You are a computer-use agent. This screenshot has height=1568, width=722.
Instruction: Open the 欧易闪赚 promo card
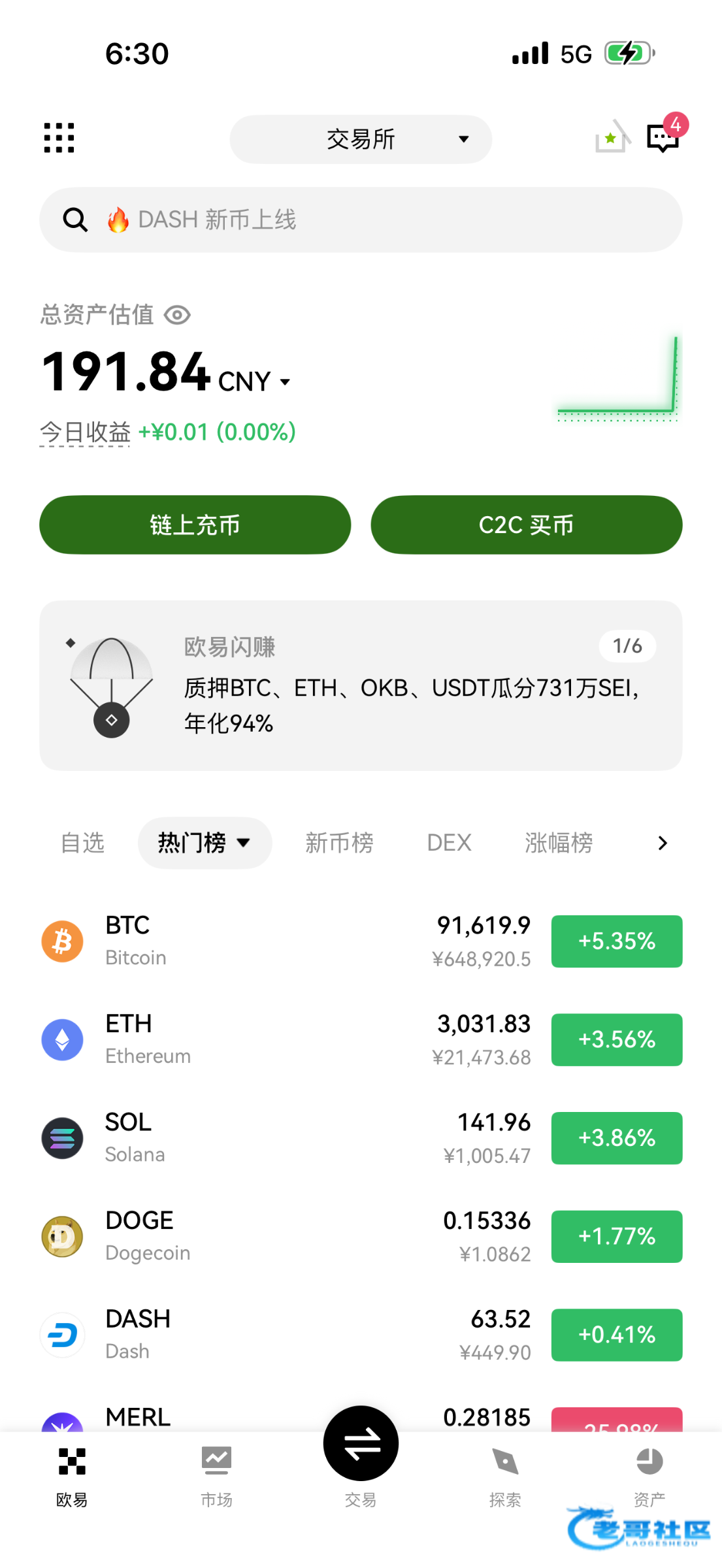(x=361, y=685)
